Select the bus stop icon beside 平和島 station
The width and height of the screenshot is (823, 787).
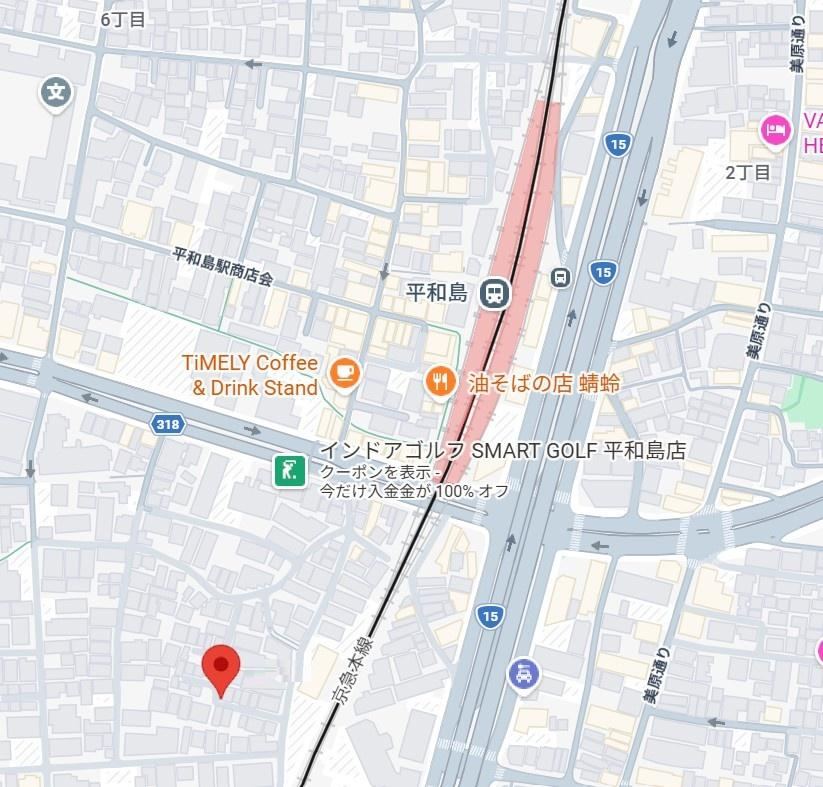tap(561, 278)
